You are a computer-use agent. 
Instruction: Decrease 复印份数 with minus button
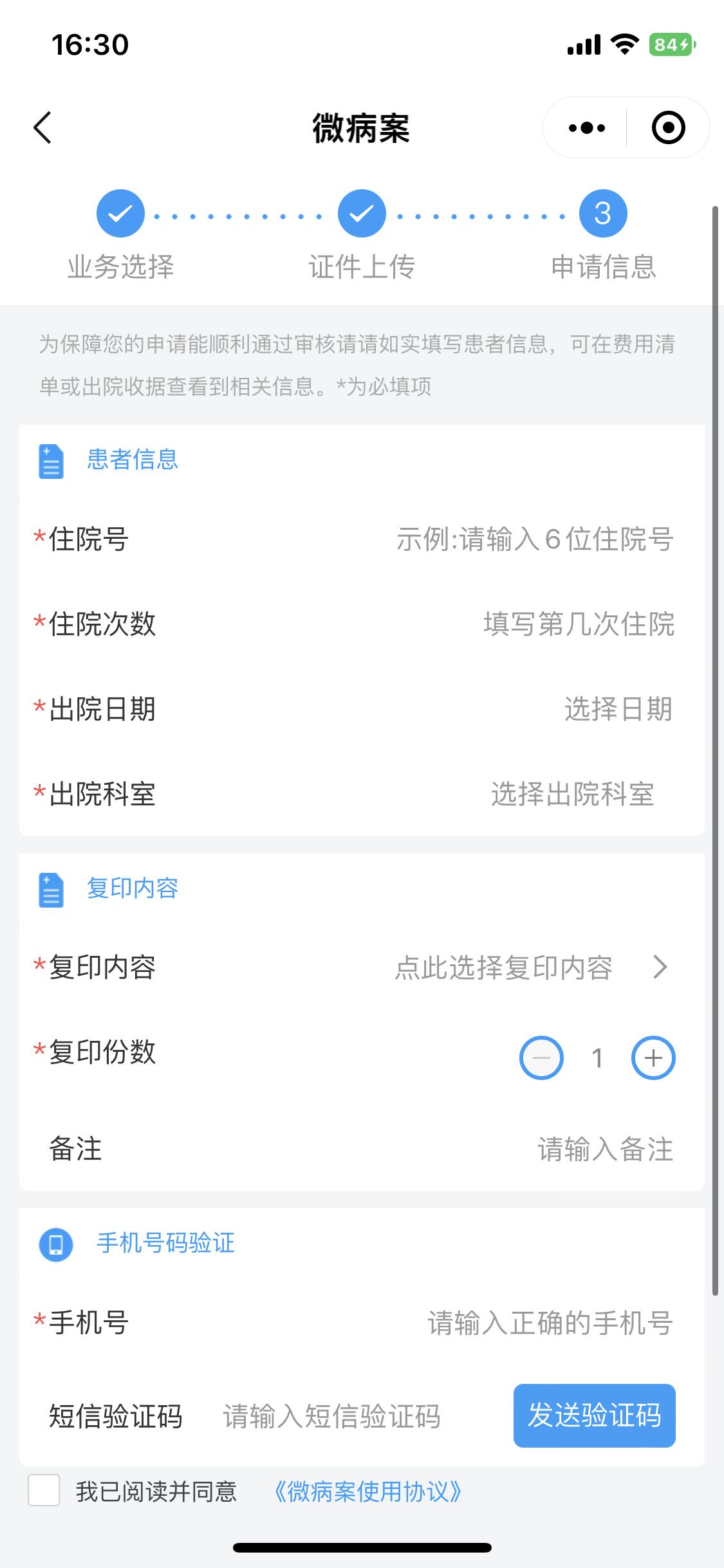click(x=541, y=1058)
